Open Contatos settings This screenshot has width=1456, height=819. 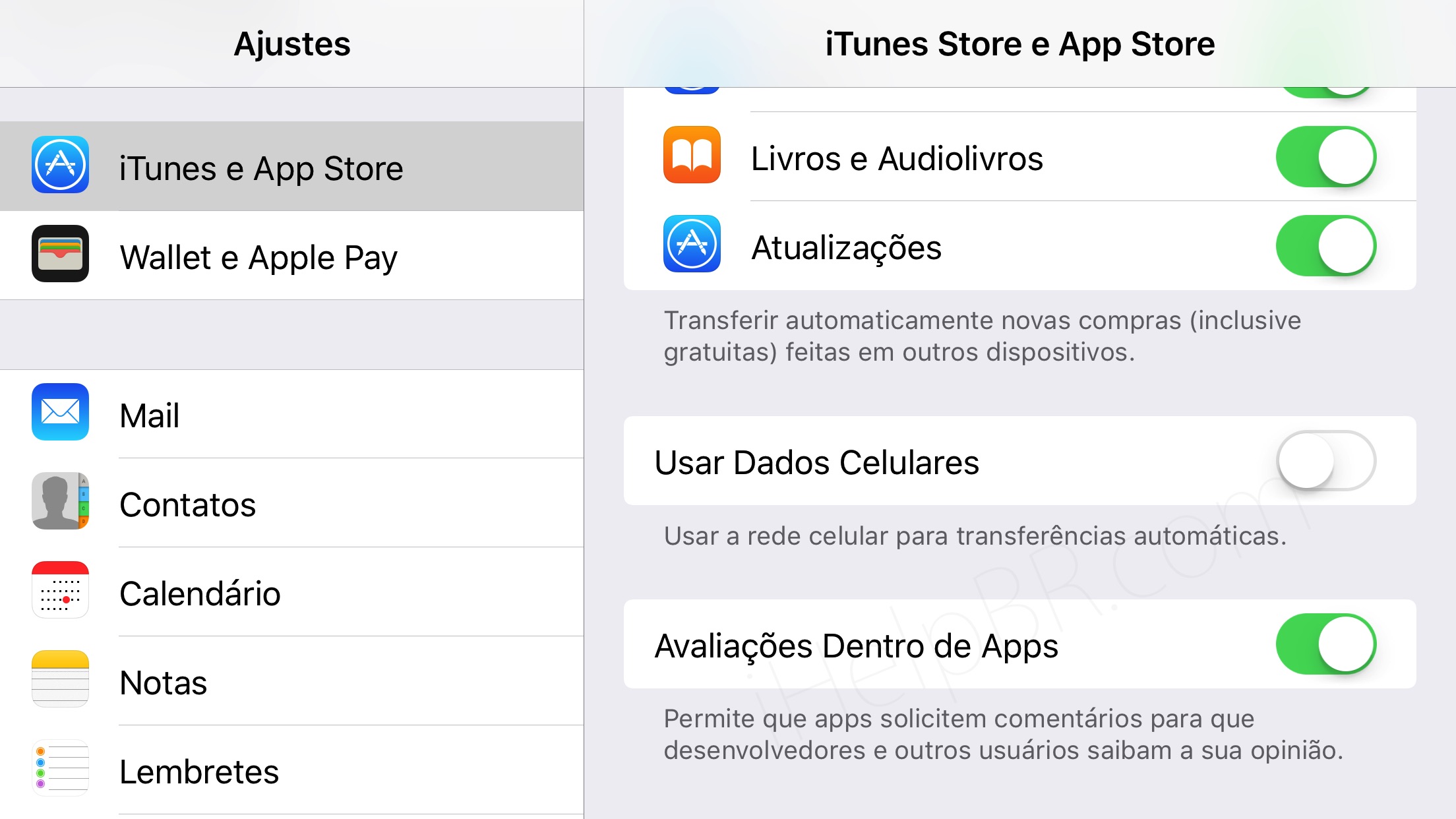(291, 504)
